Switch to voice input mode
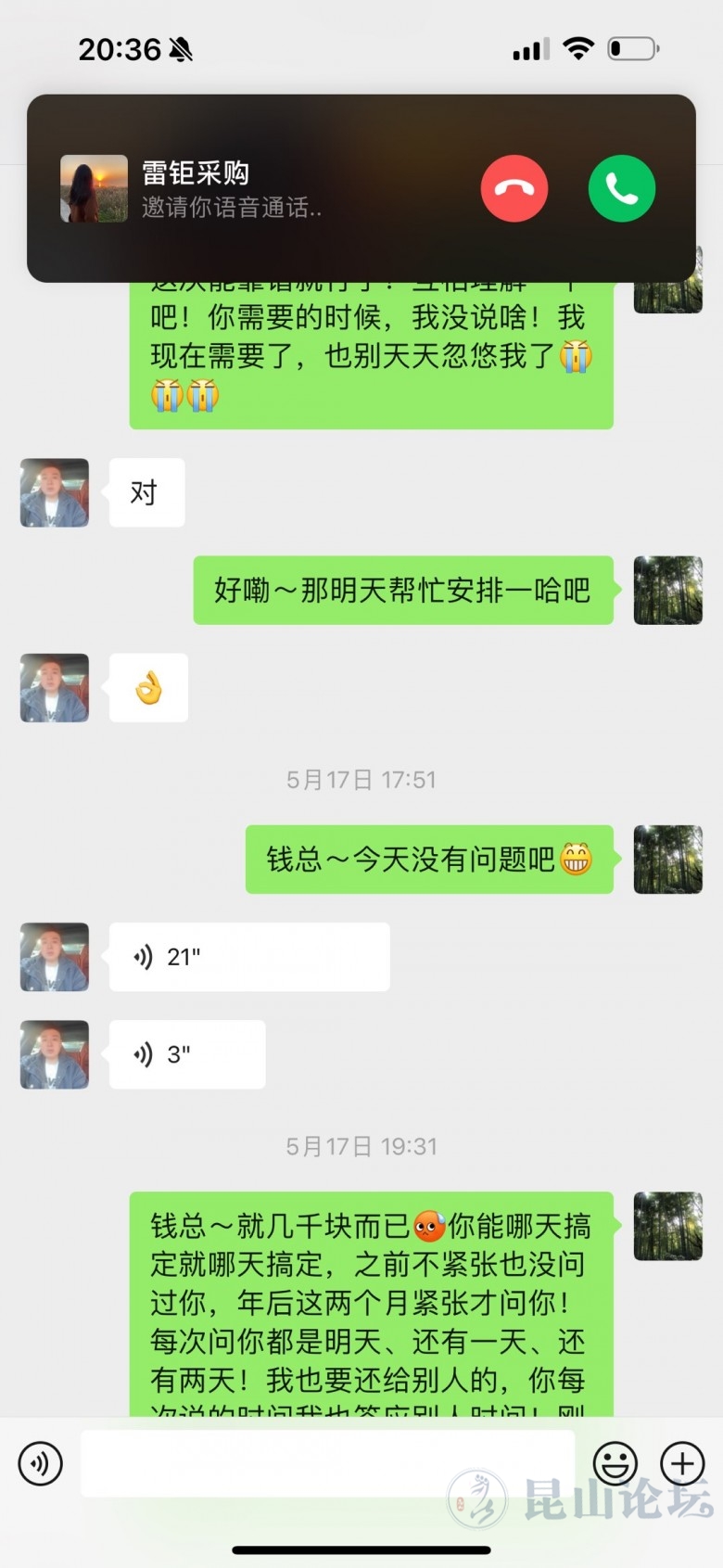Screen dimensions: 723x1568 coord(41,1464)
